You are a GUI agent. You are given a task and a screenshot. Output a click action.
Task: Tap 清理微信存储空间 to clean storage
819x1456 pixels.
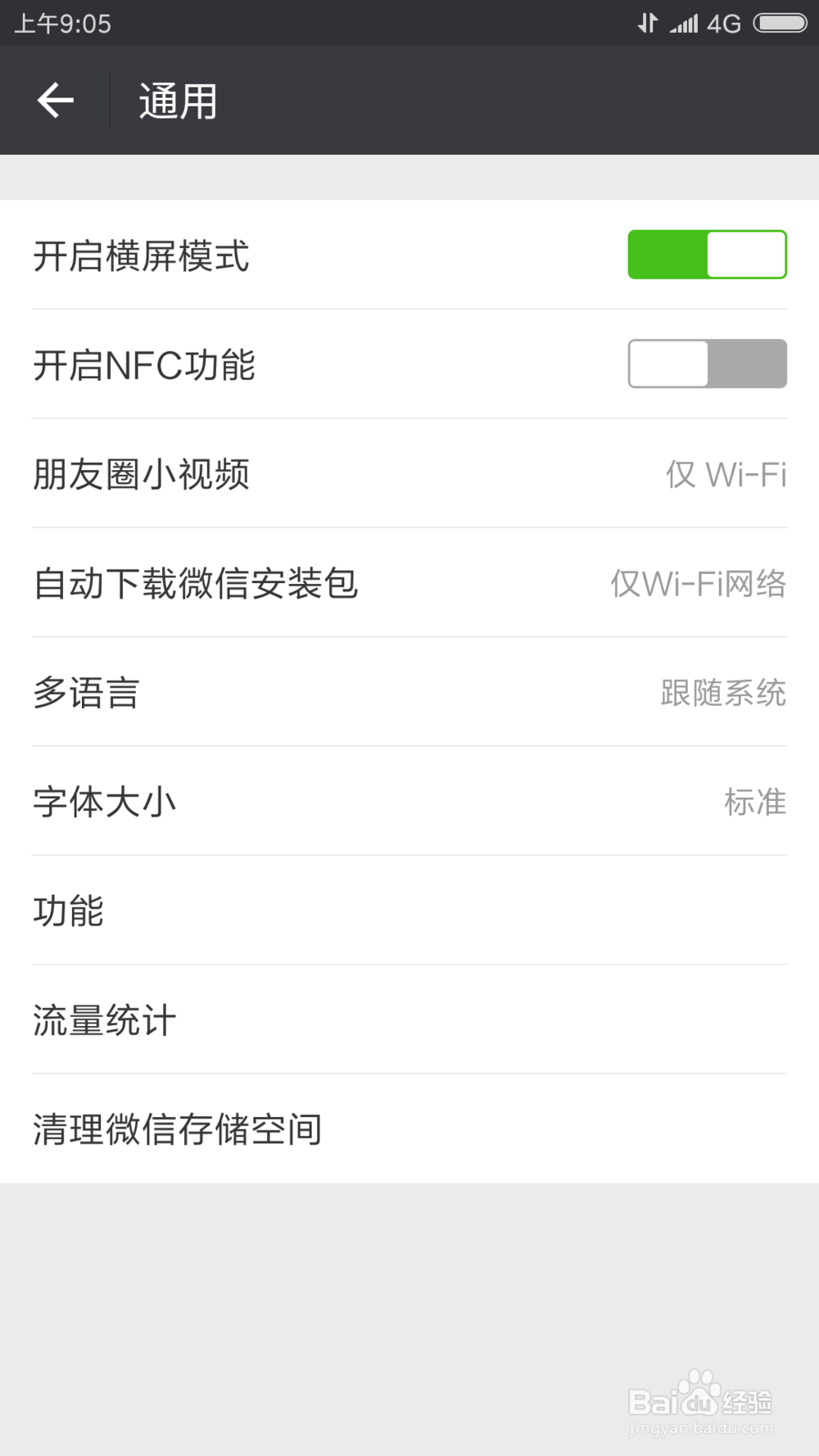[x=409, y=1128]
